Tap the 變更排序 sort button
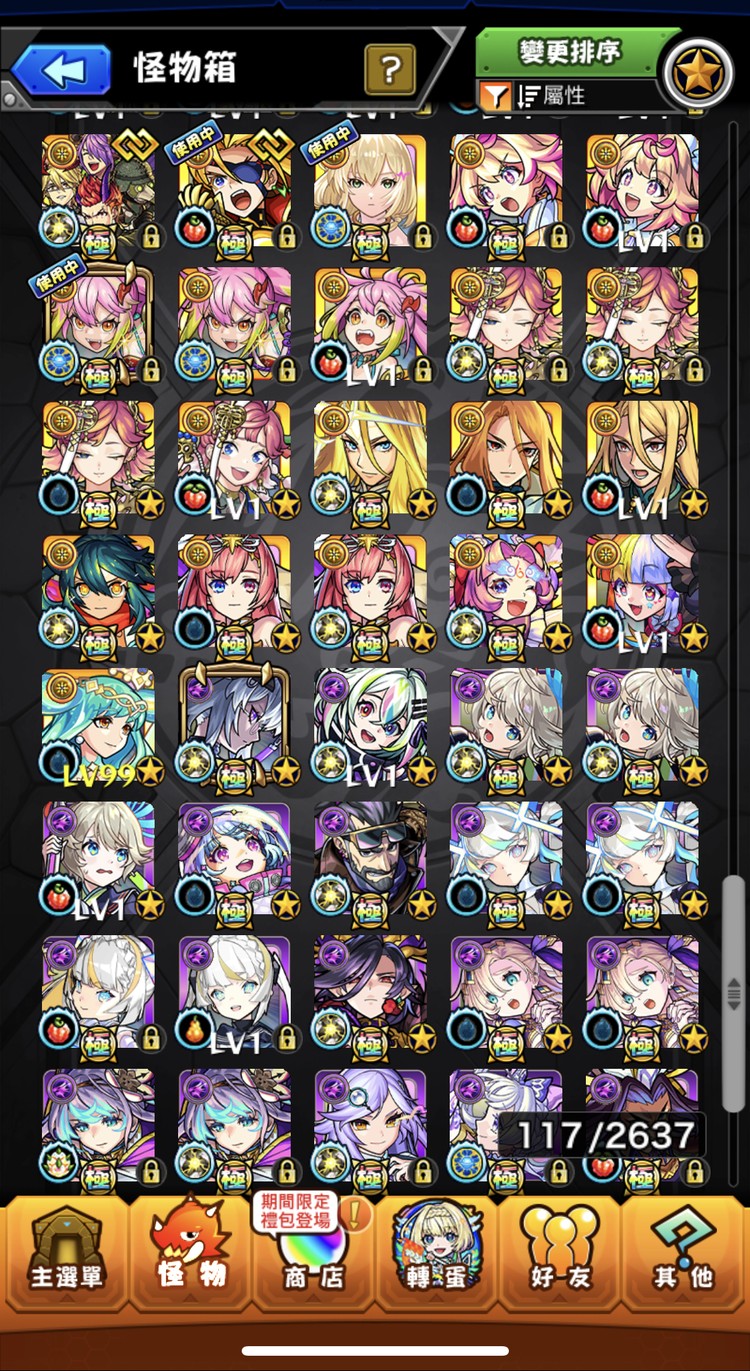The width and height of the screenshot is (750, 1371). (570, 49)
